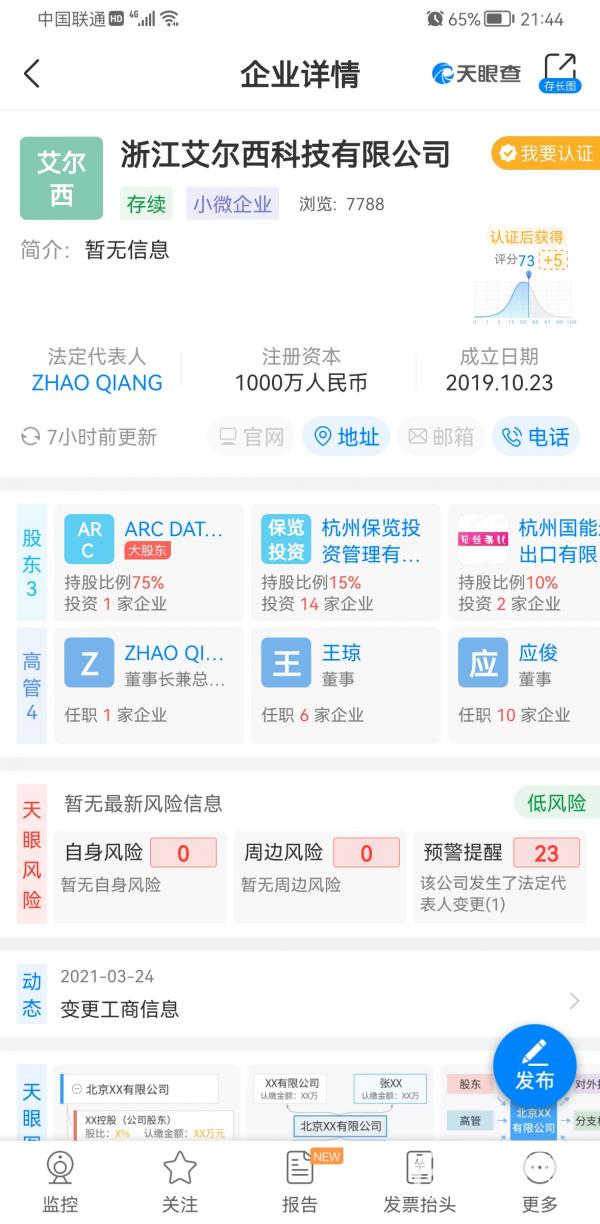600x1224 pixels.
Task: View the company 地址 (address)
Action: tap(346, 437)
